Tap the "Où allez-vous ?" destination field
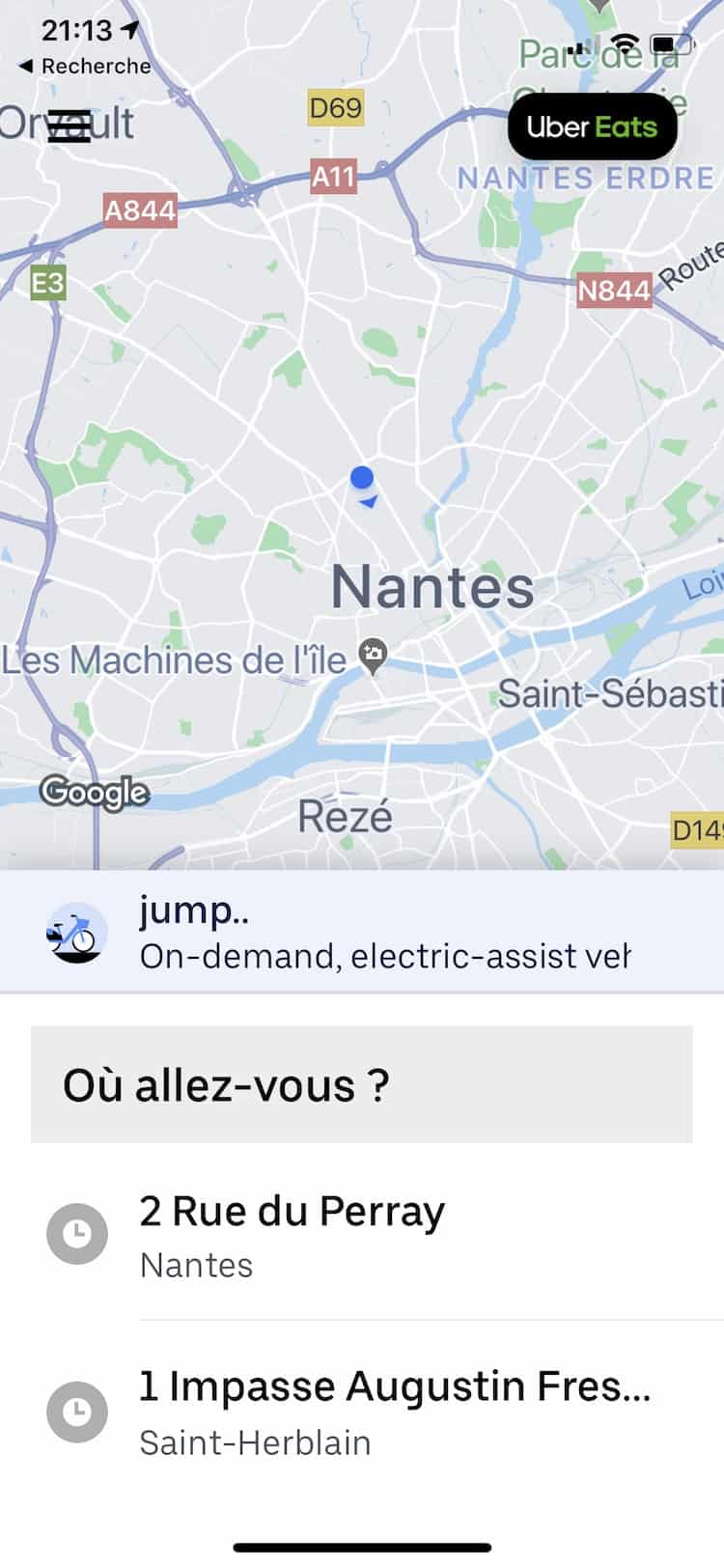The image size is (724, 1568). tap(362, 1085)
